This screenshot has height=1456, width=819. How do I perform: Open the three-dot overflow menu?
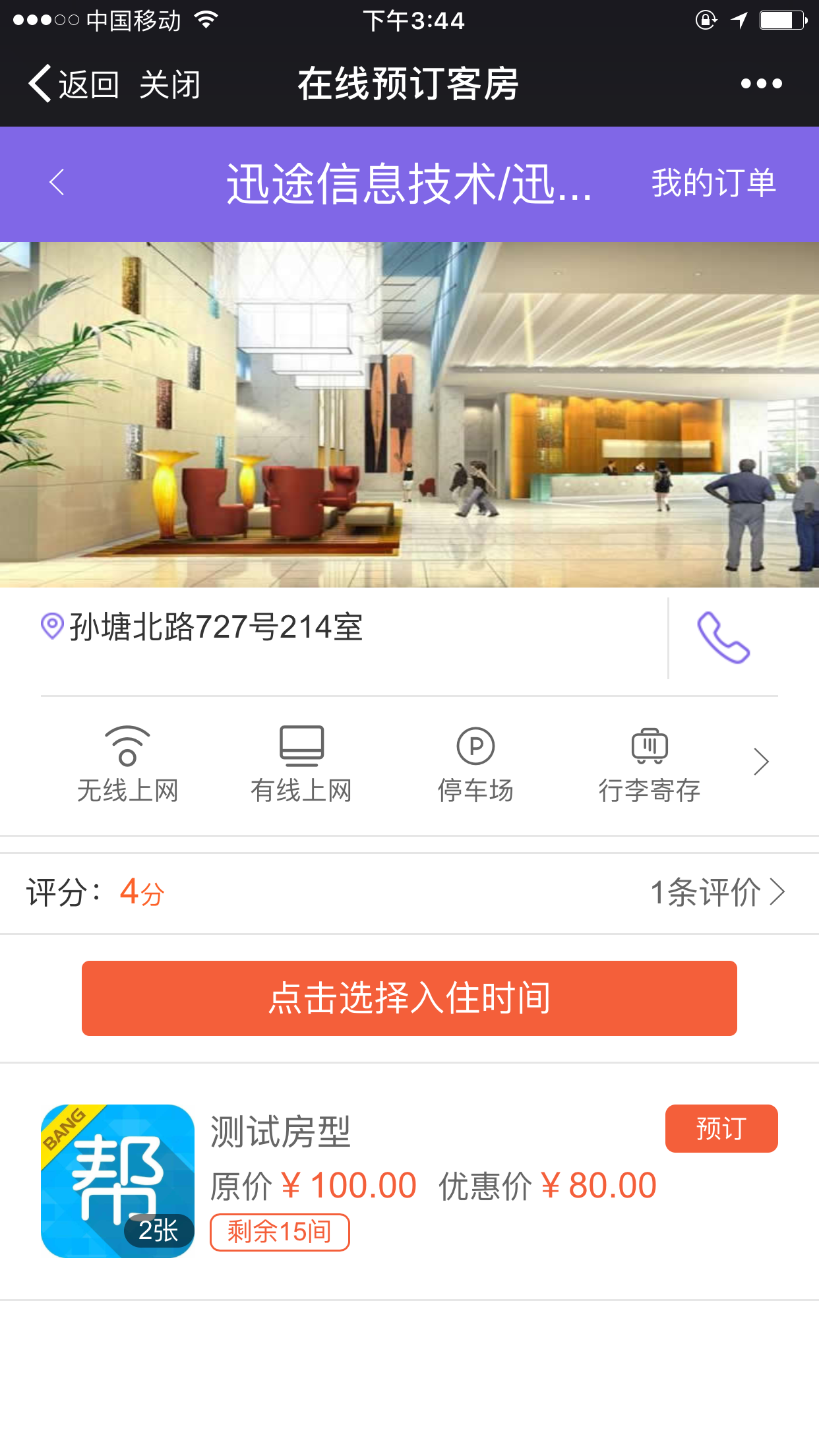(x=761, y=84)
